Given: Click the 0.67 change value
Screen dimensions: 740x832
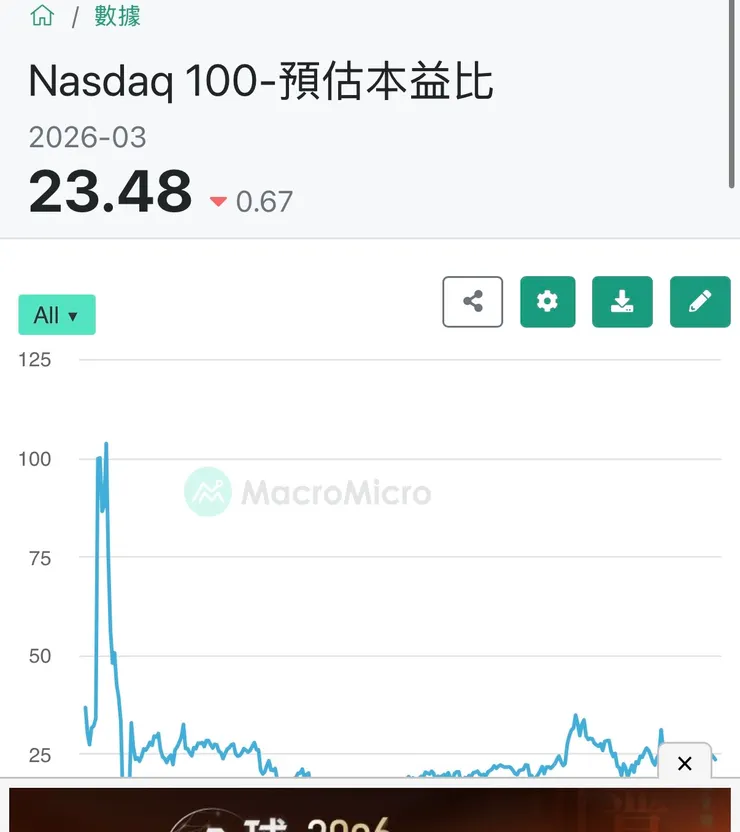Looking at the screenshot, I should [x=261, y=200].
